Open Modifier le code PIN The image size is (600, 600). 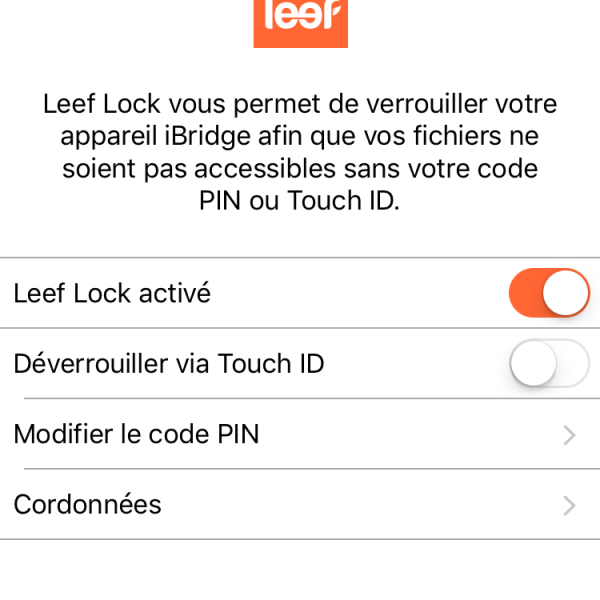pyautogui.click(x=300, y=434)
